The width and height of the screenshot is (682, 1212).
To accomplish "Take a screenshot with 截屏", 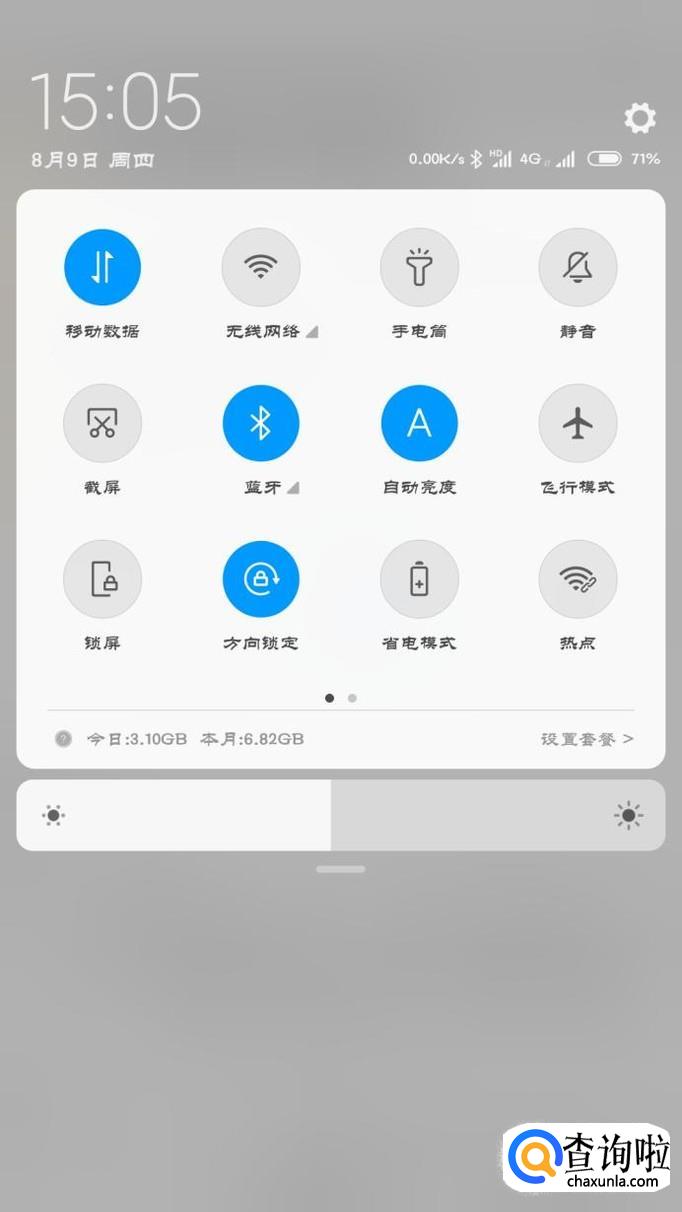I will coord(102,423).
